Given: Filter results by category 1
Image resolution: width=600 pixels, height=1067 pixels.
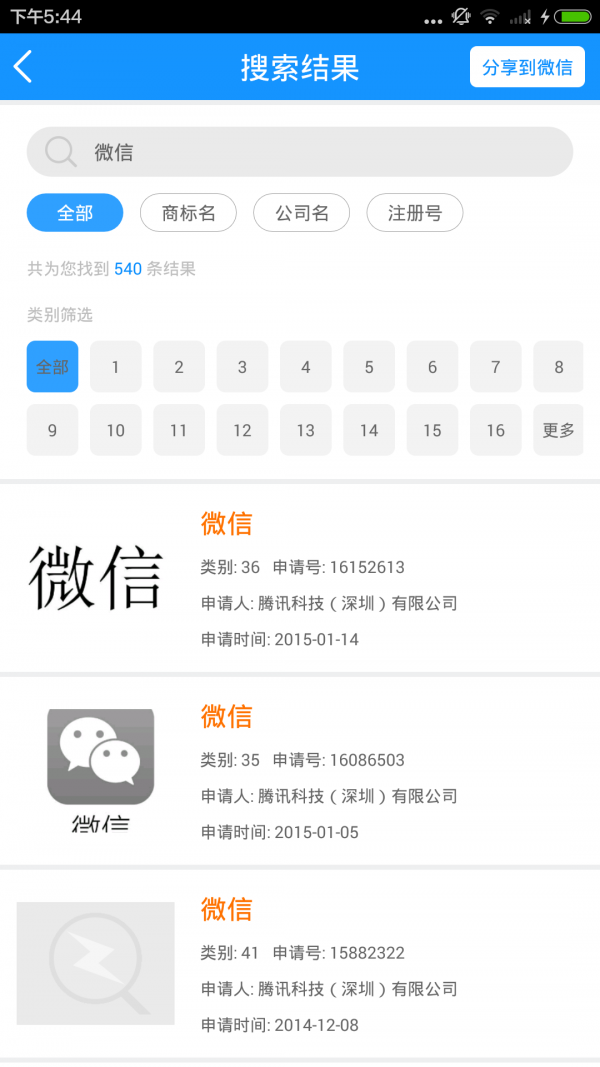Looking at the screenshot, I should [115, 367].
